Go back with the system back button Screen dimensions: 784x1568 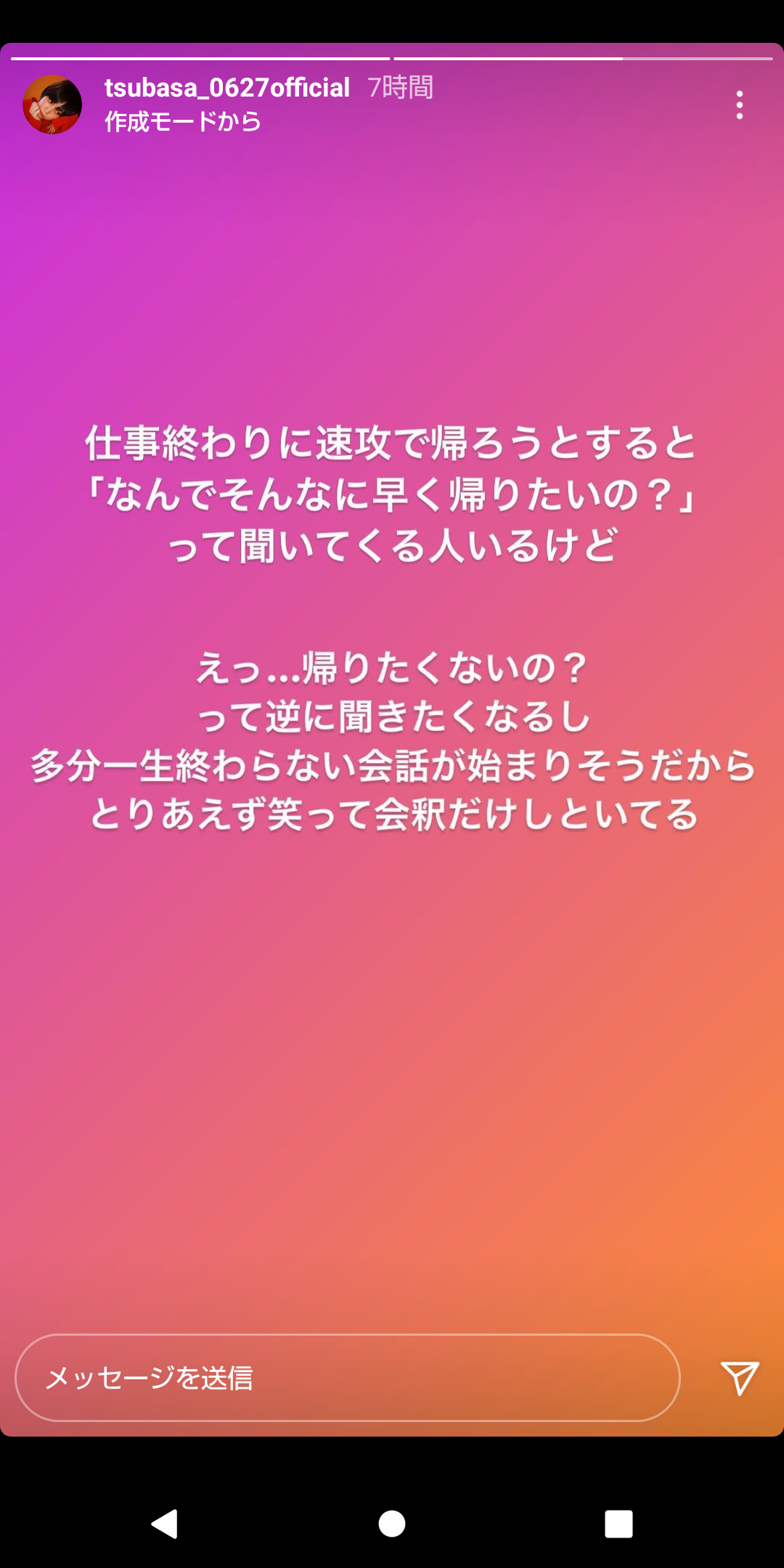165,1523
